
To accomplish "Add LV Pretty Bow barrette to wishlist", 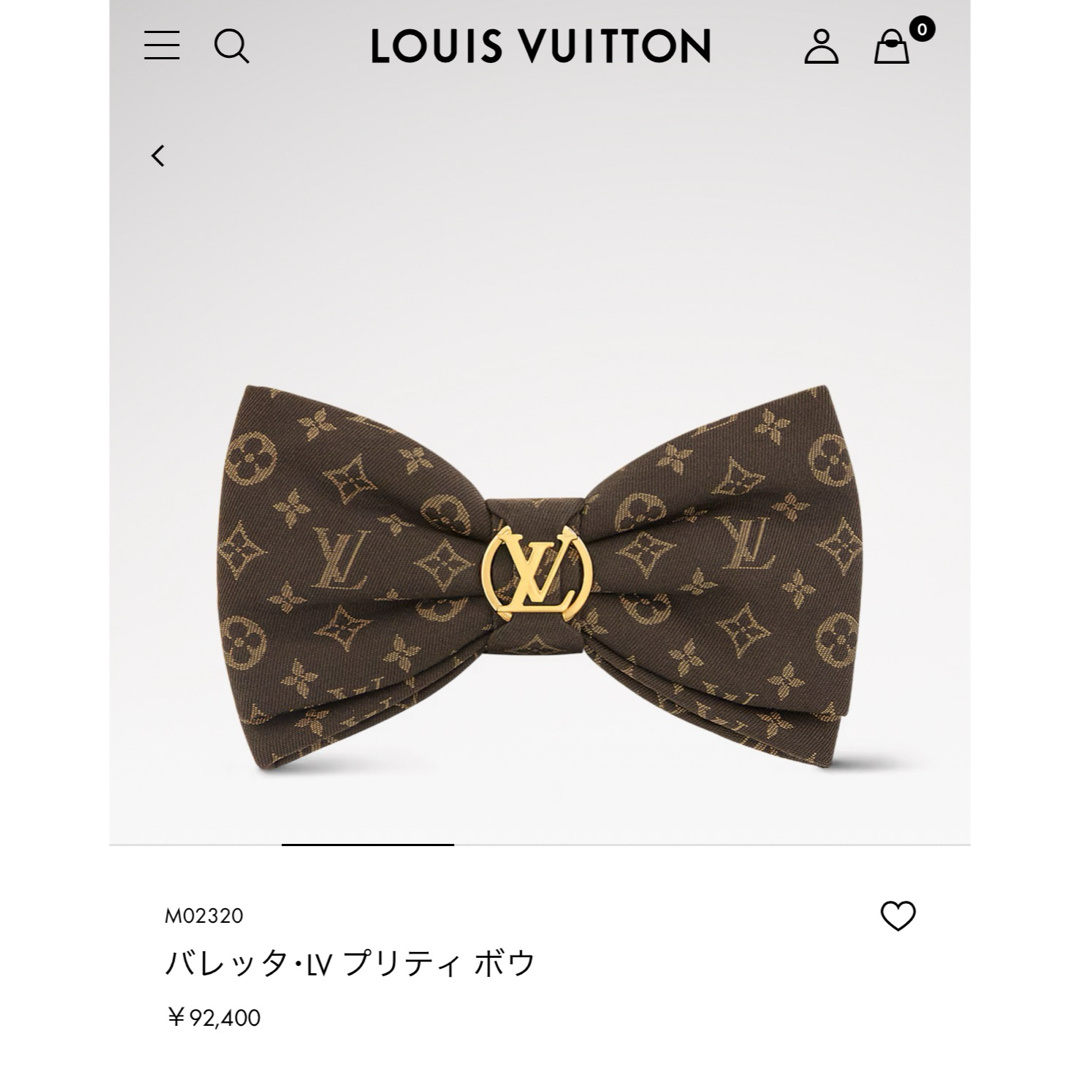I will click(x=897, y=916).
